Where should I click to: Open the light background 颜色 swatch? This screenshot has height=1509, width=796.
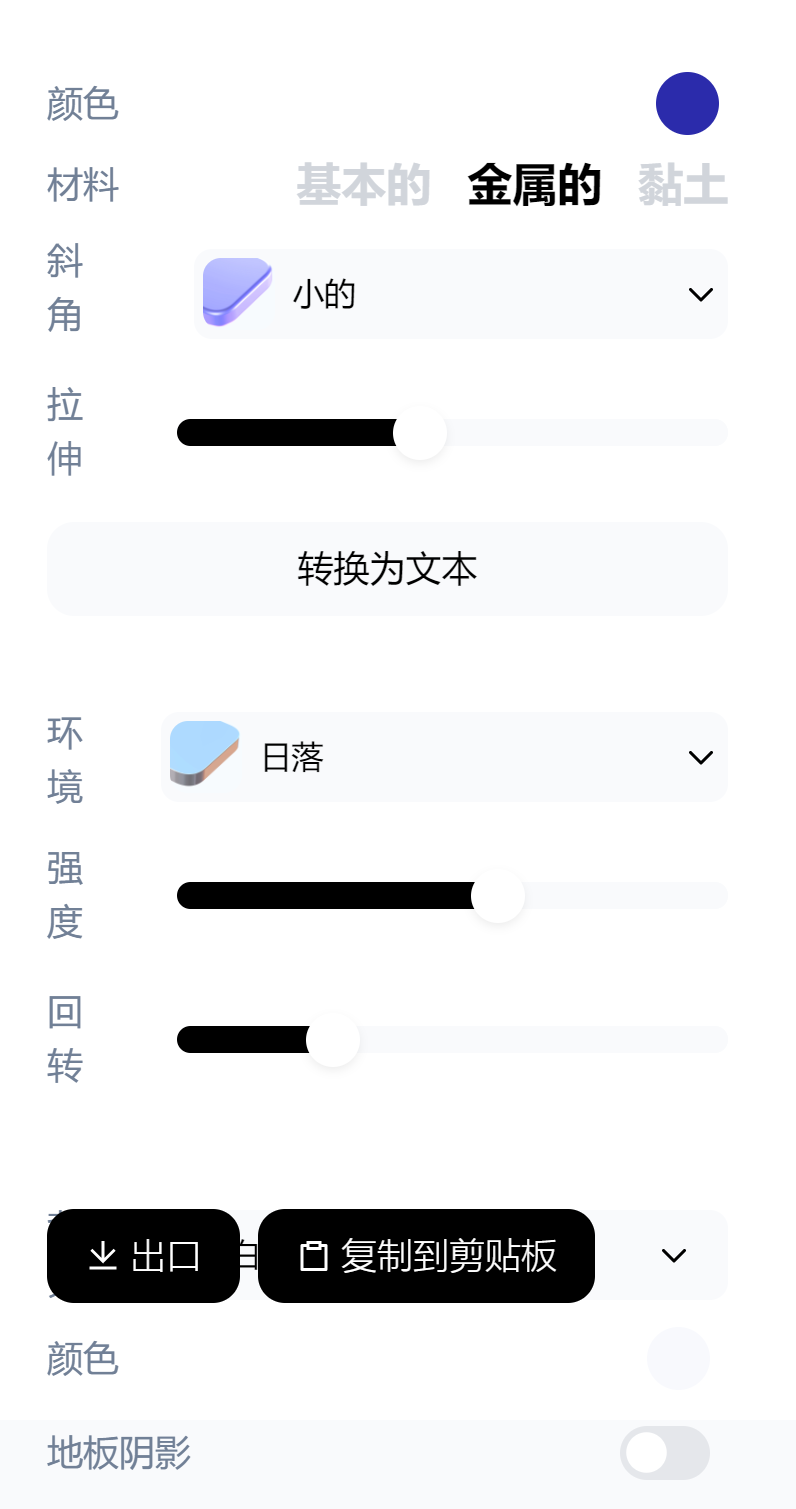(678, 1358)
